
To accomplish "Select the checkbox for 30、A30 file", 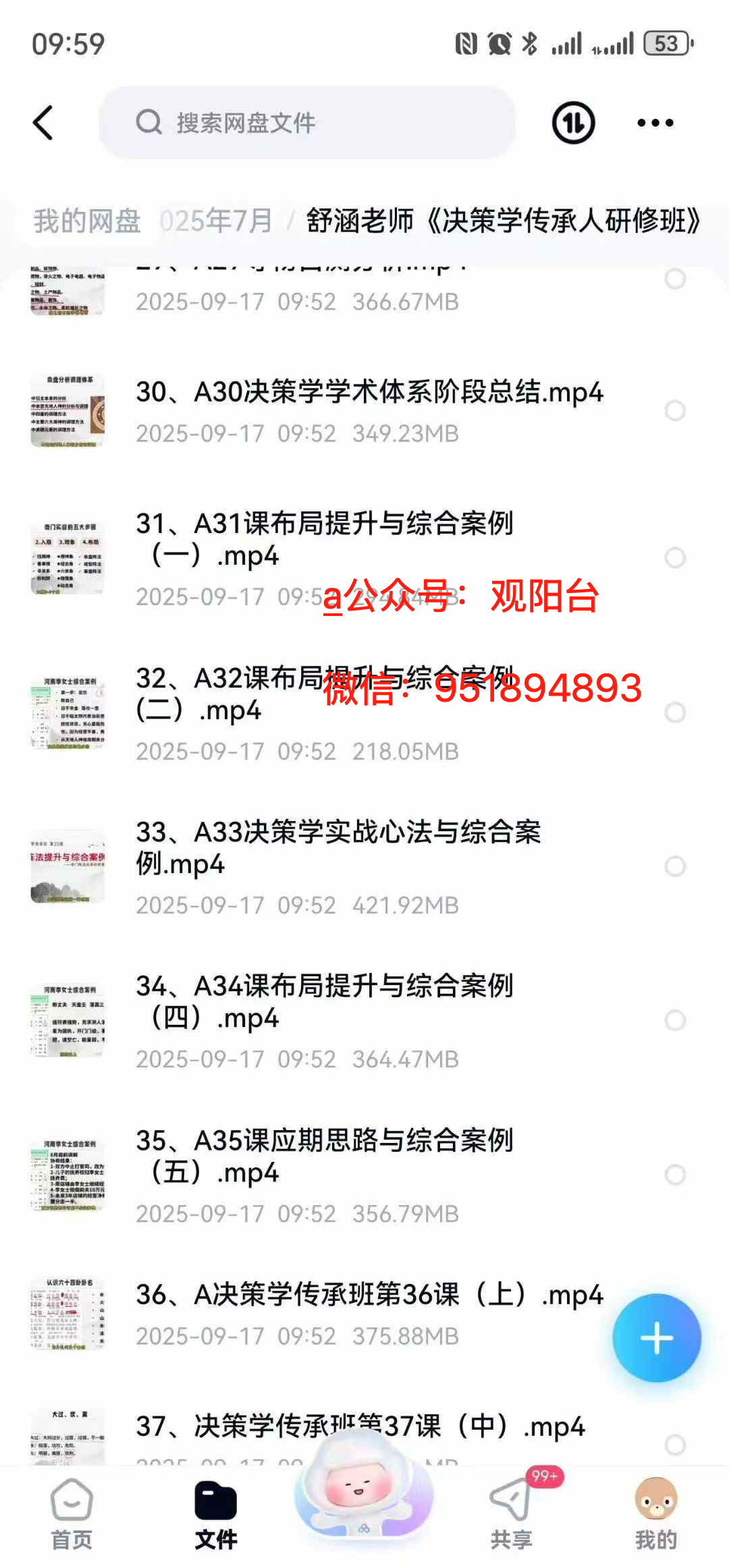I will 675,410.
